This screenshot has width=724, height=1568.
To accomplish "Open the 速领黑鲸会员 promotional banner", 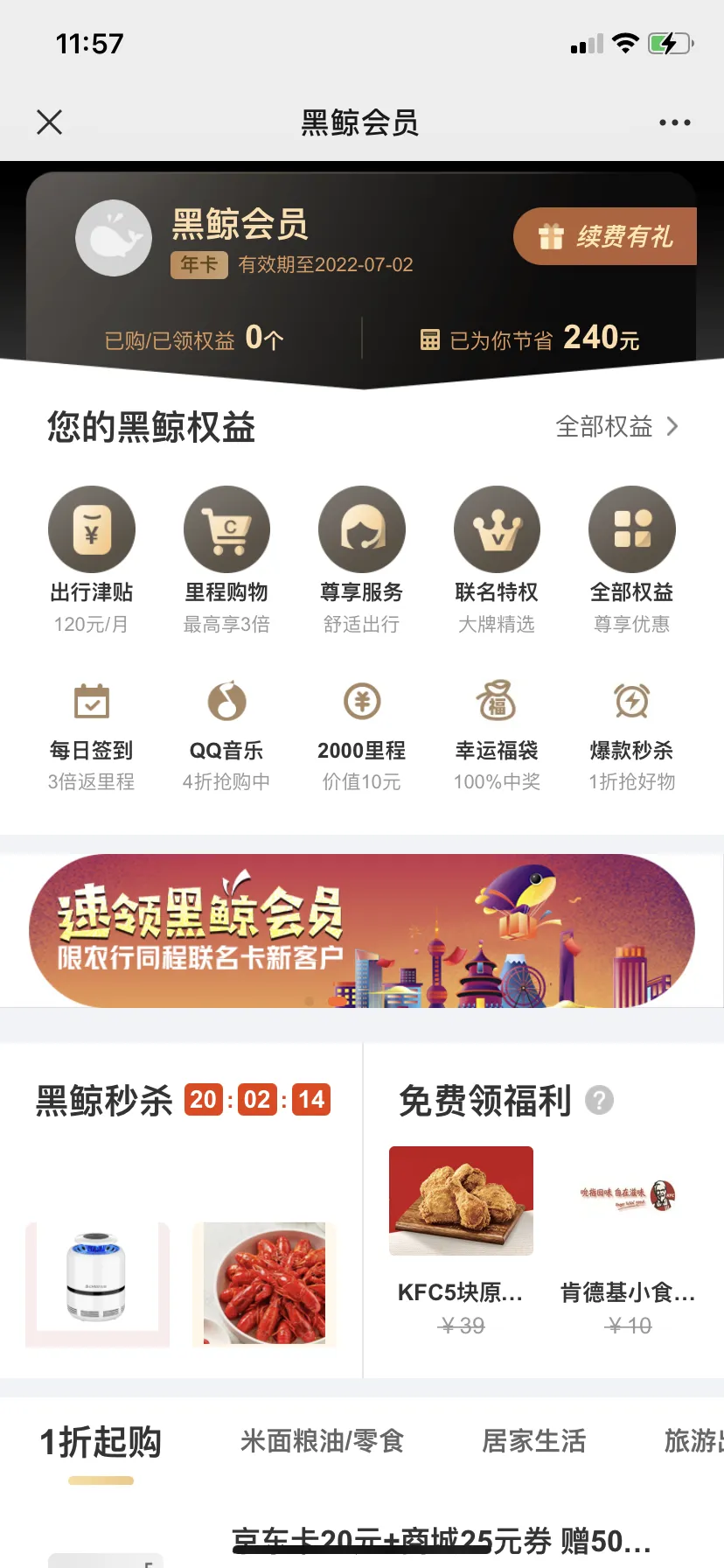I will tap(362, 930).
